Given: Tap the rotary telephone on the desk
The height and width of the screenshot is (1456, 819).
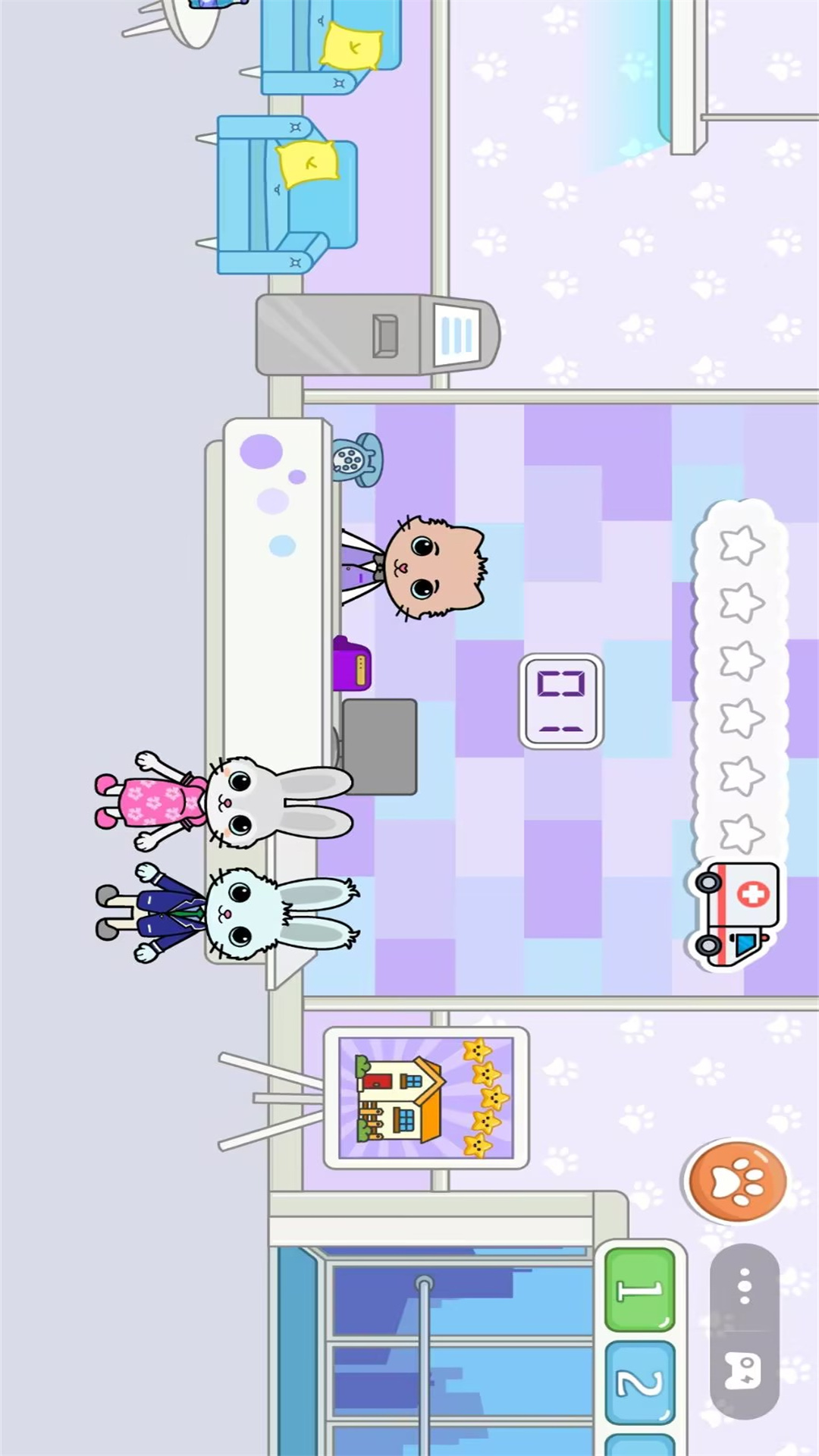Looking at the screenshot, I should coord(356,459).
